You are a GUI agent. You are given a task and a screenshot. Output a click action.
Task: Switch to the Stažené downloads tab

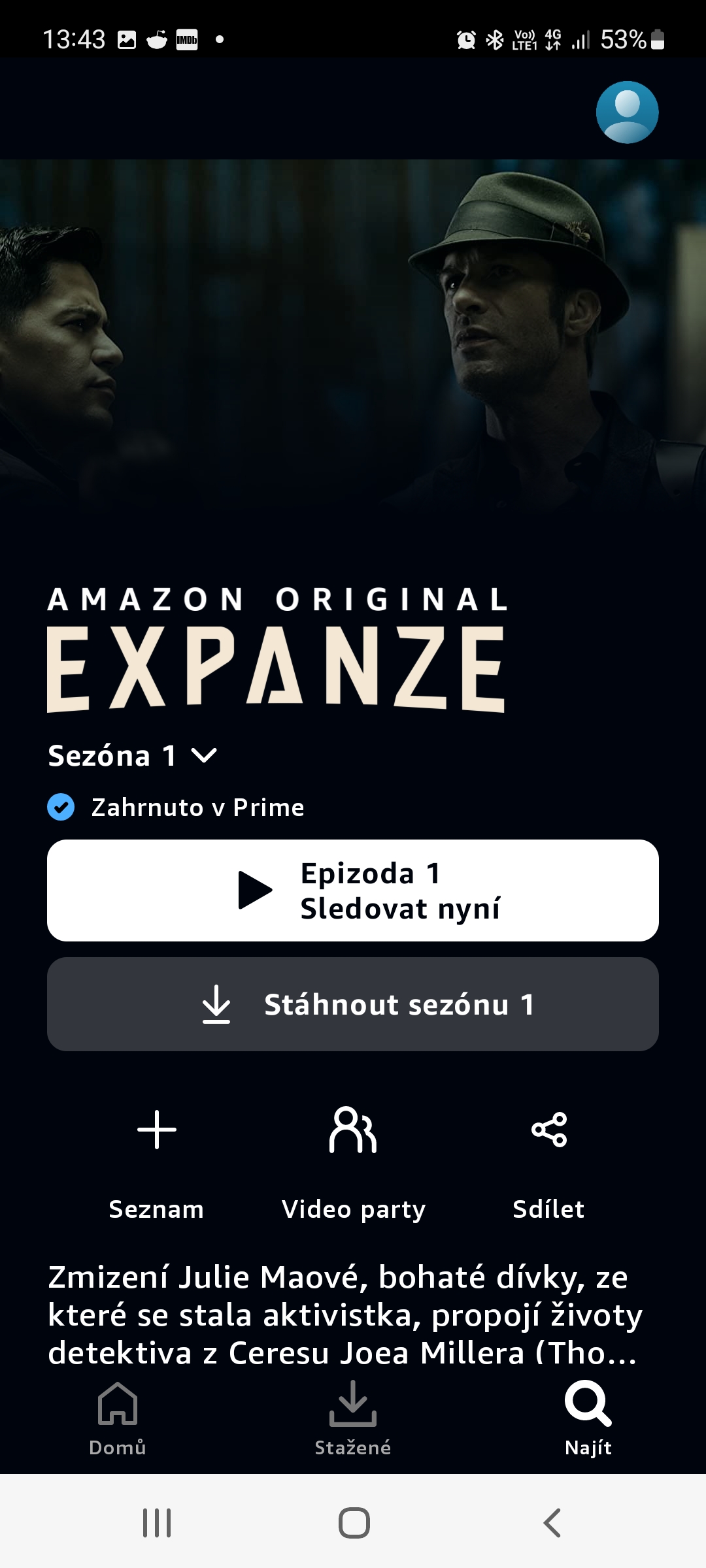[353, 1419]
